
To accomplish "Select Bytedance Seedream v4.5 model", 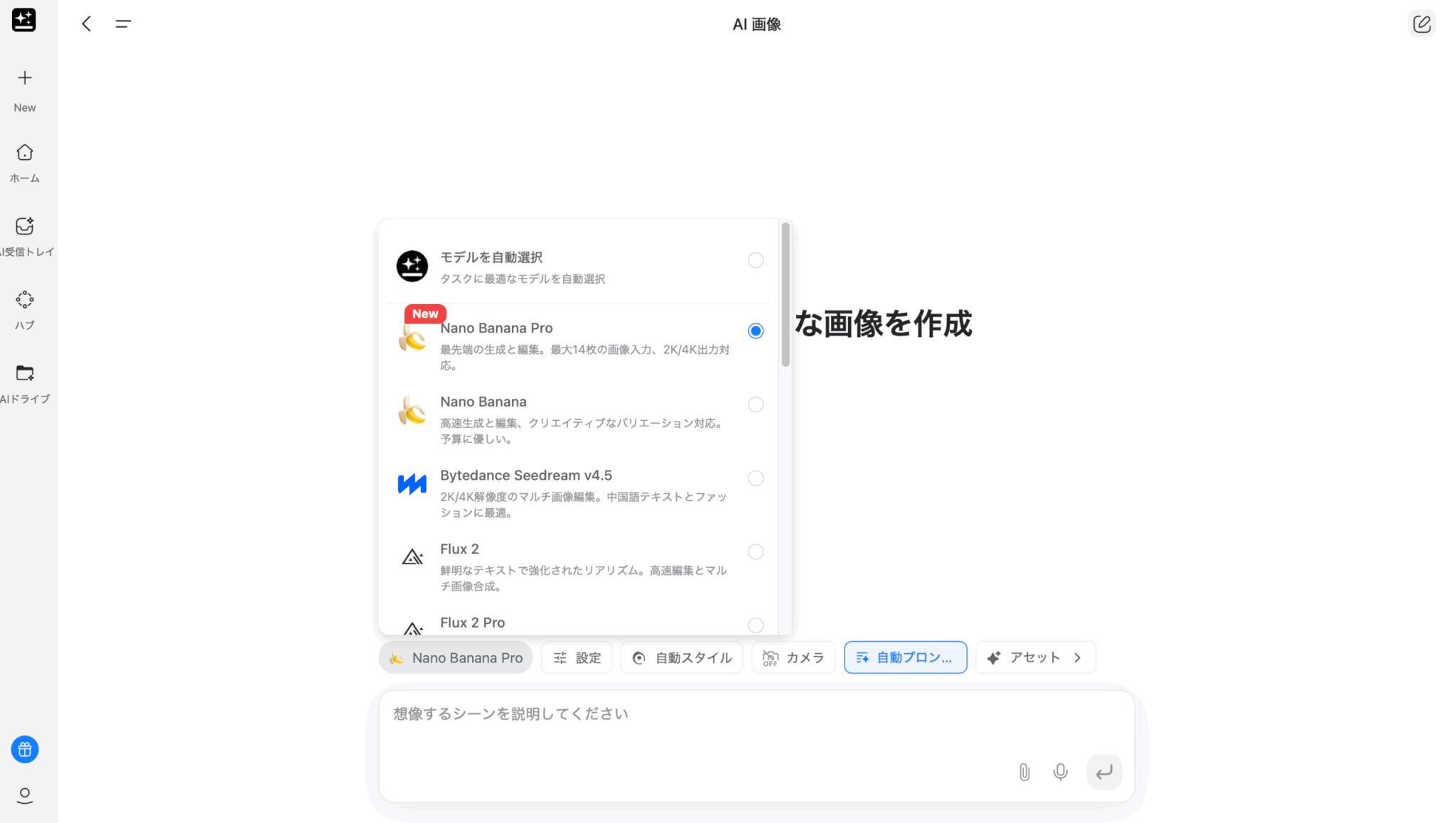I will pyautogui.click(x=755, y=478).
